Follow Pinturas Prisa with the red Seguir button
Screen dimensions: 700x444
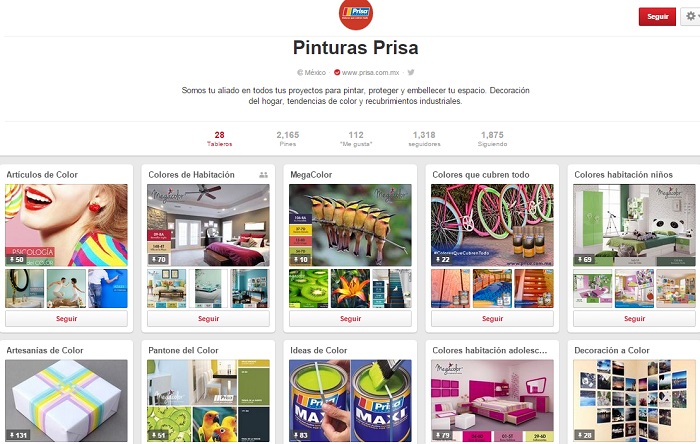(657, 16)
